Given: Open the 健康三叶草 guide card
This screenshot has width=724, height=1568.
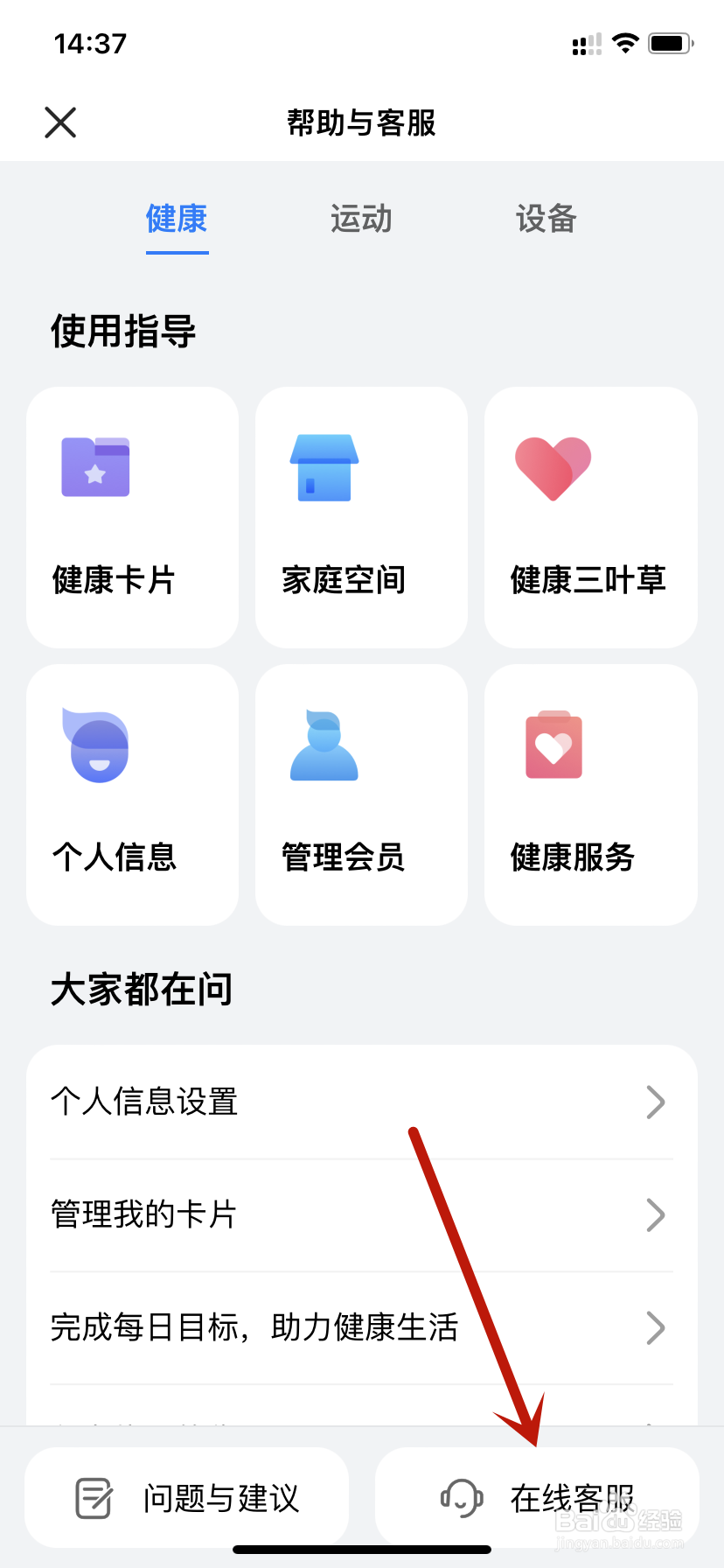Looking at the screenshot, I should pos(591,517).
